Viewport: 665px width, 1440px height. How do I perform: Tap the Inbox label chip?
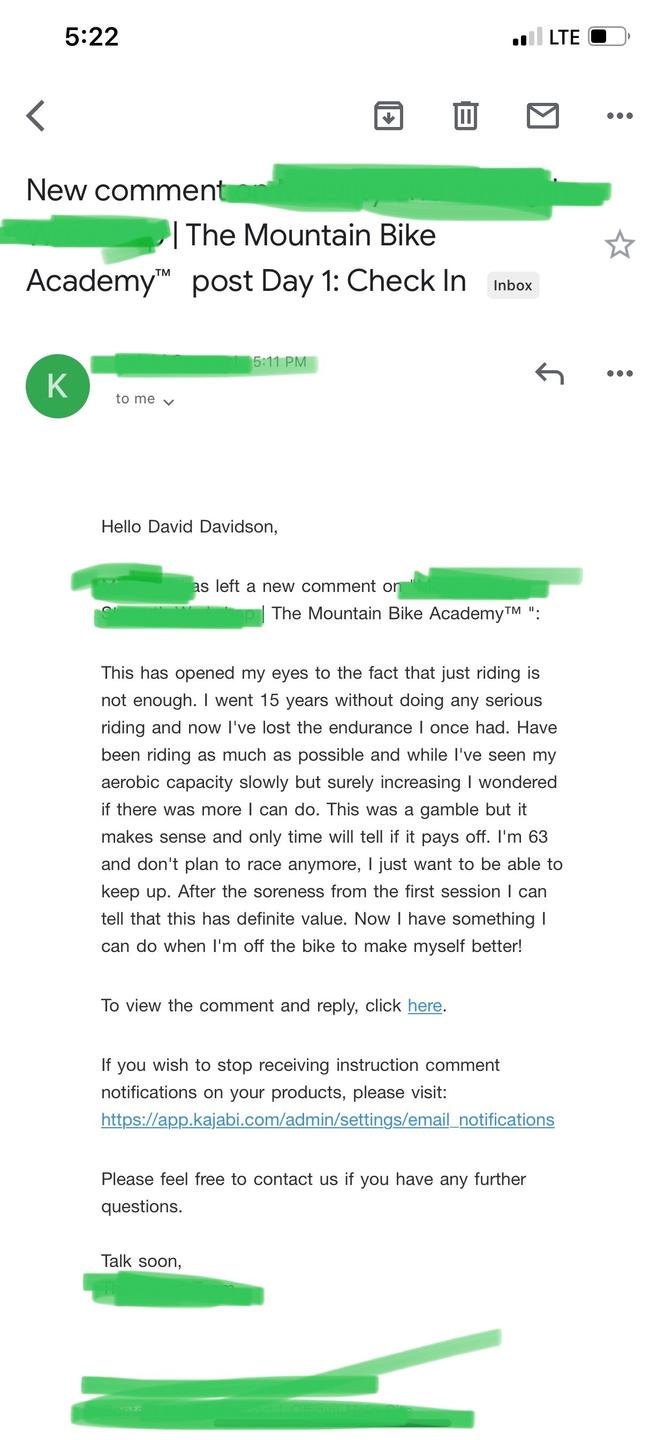513,285
